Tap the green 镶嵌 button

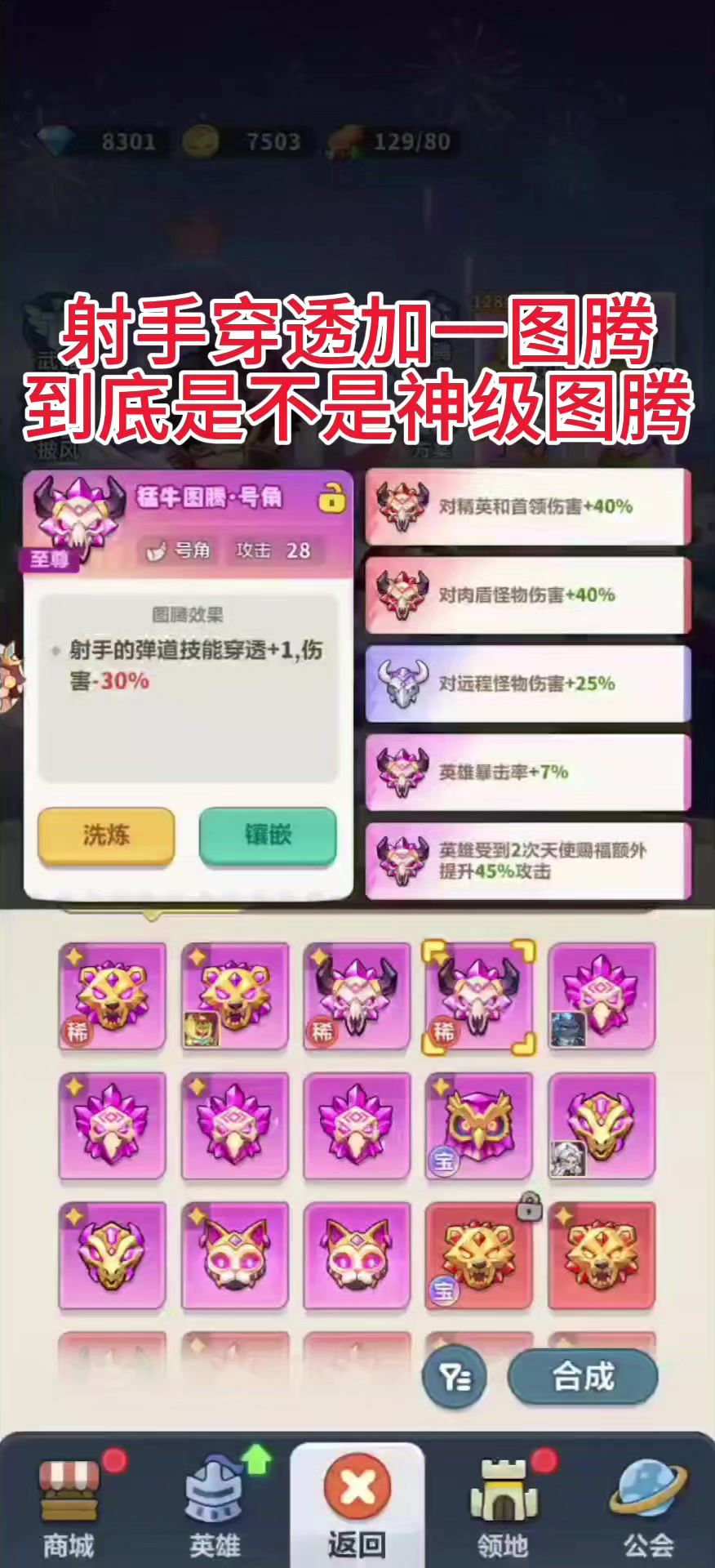[268, 835]
